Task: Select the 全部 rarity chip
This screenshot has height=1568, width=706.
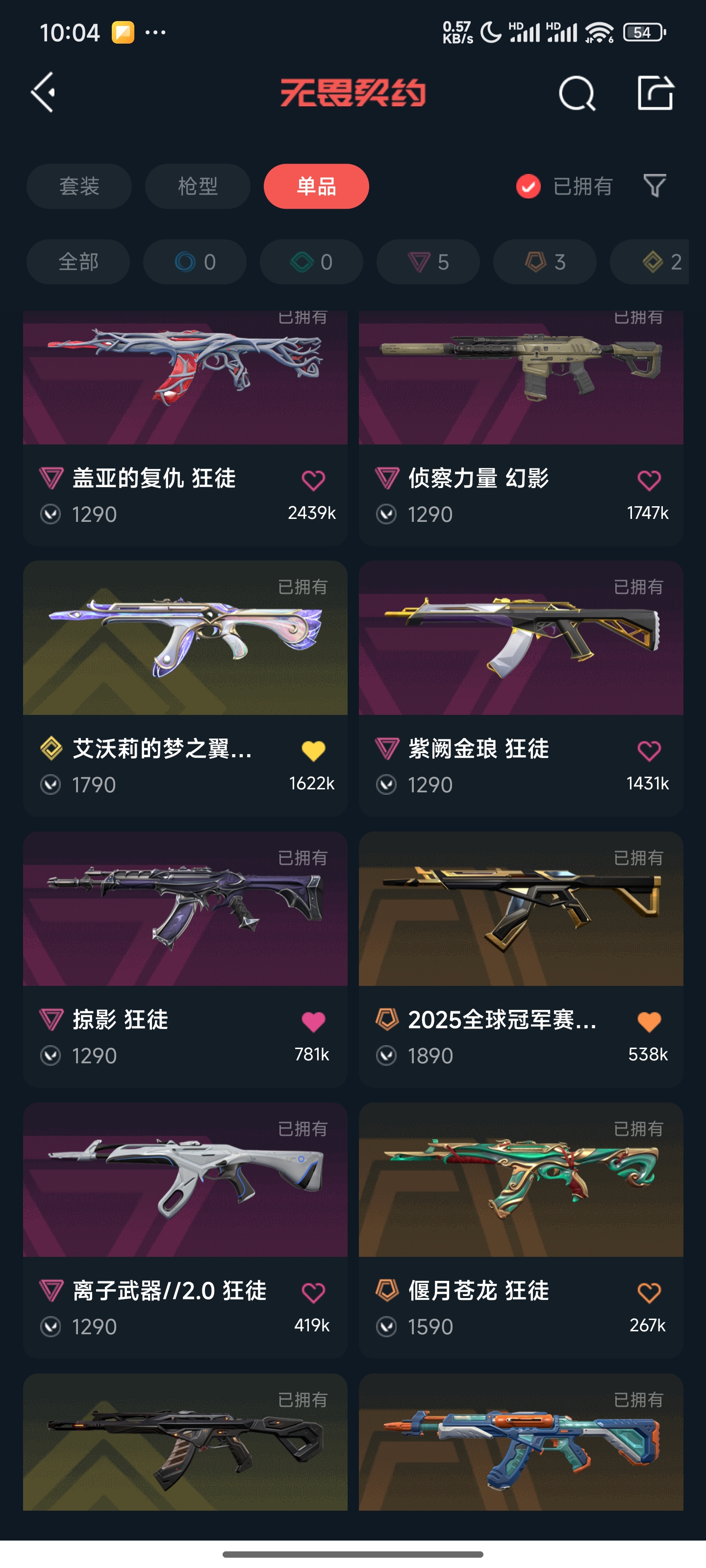Action: tap(78, 262)
